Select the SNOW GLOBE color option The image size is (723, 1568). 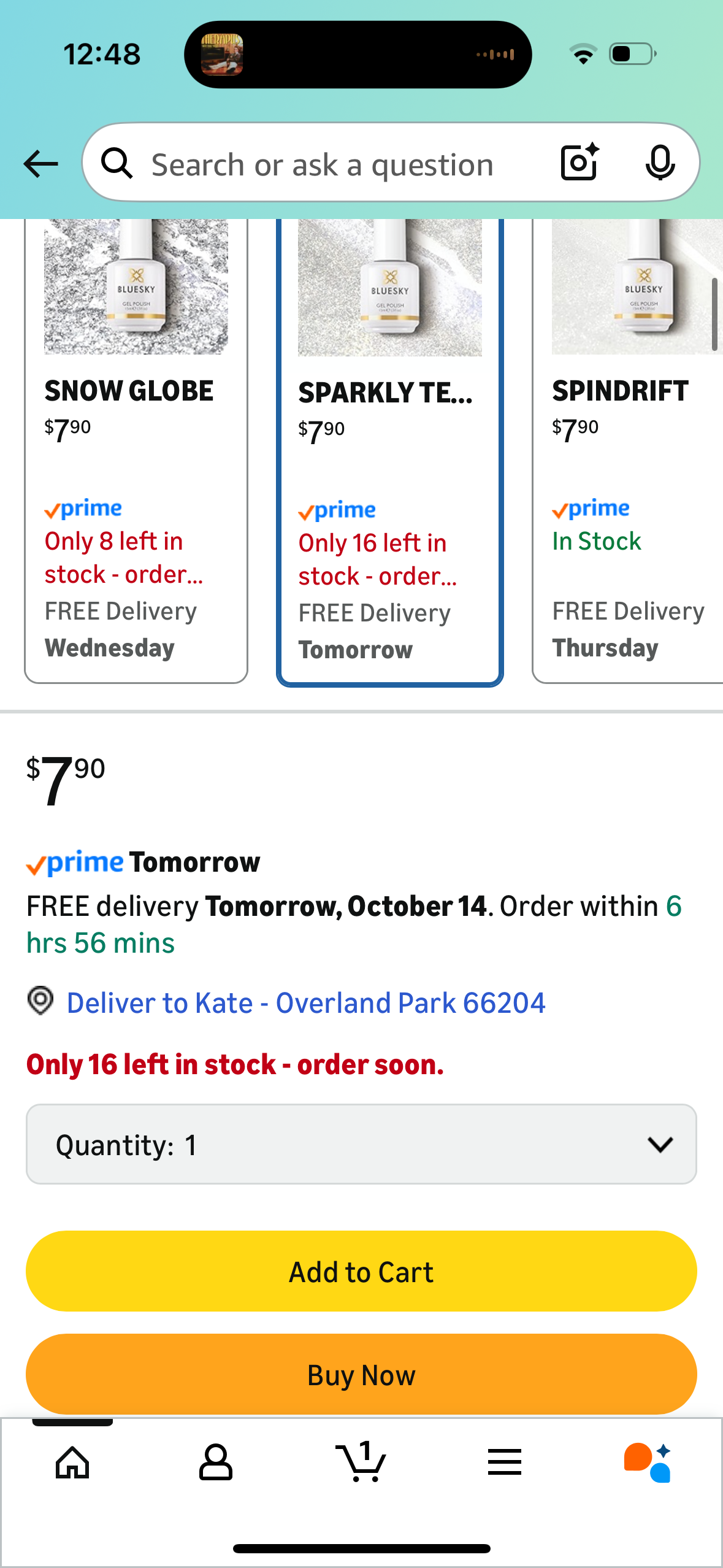click(x=136, y=452)
